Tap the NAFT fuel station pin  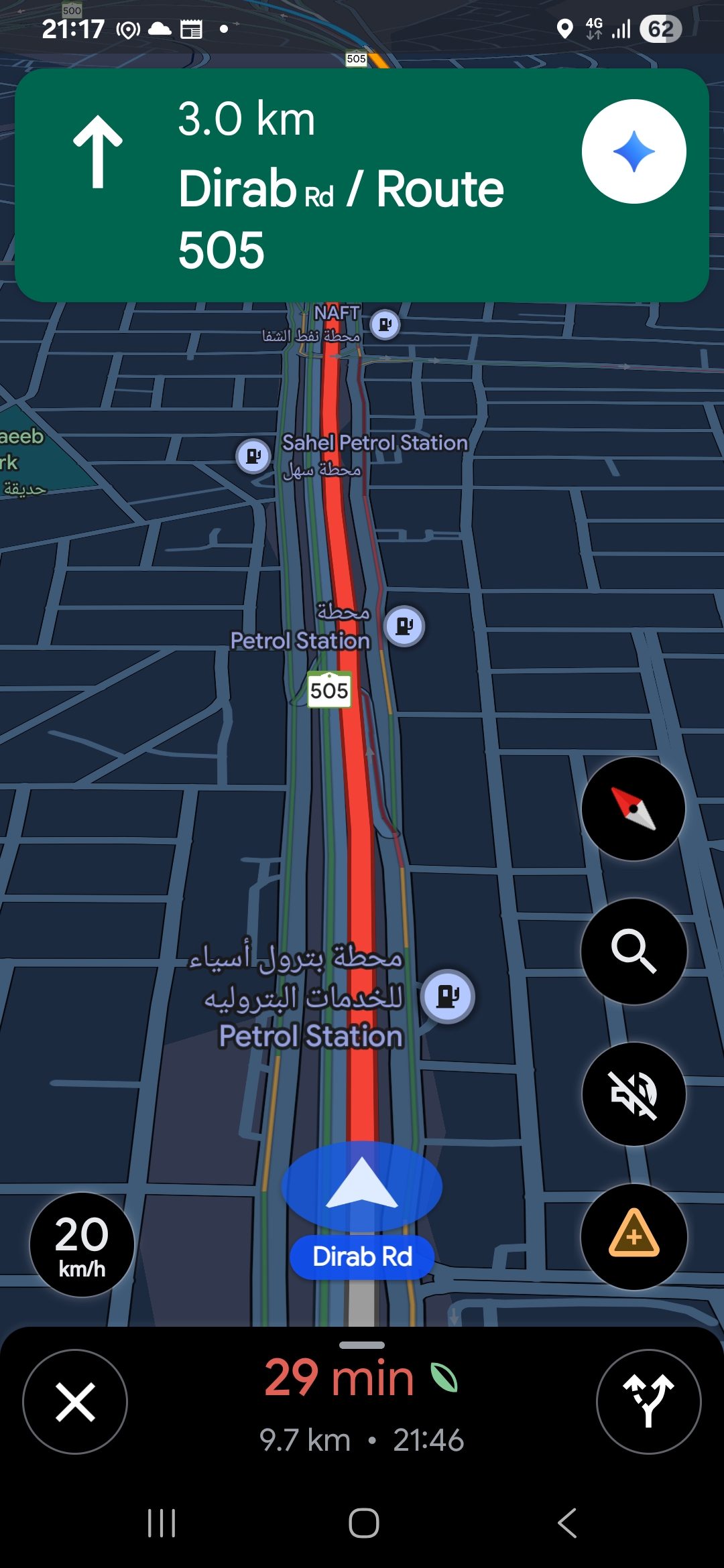pos(385,325)
